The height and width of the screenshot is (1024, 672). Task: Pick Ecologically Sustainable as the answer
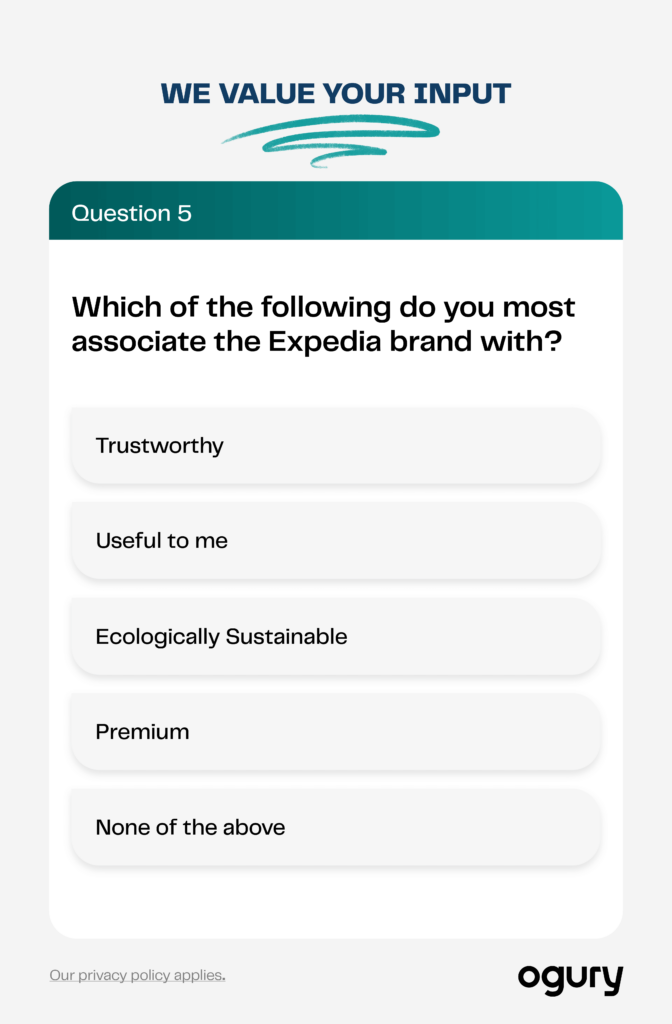tap(335, 637)
